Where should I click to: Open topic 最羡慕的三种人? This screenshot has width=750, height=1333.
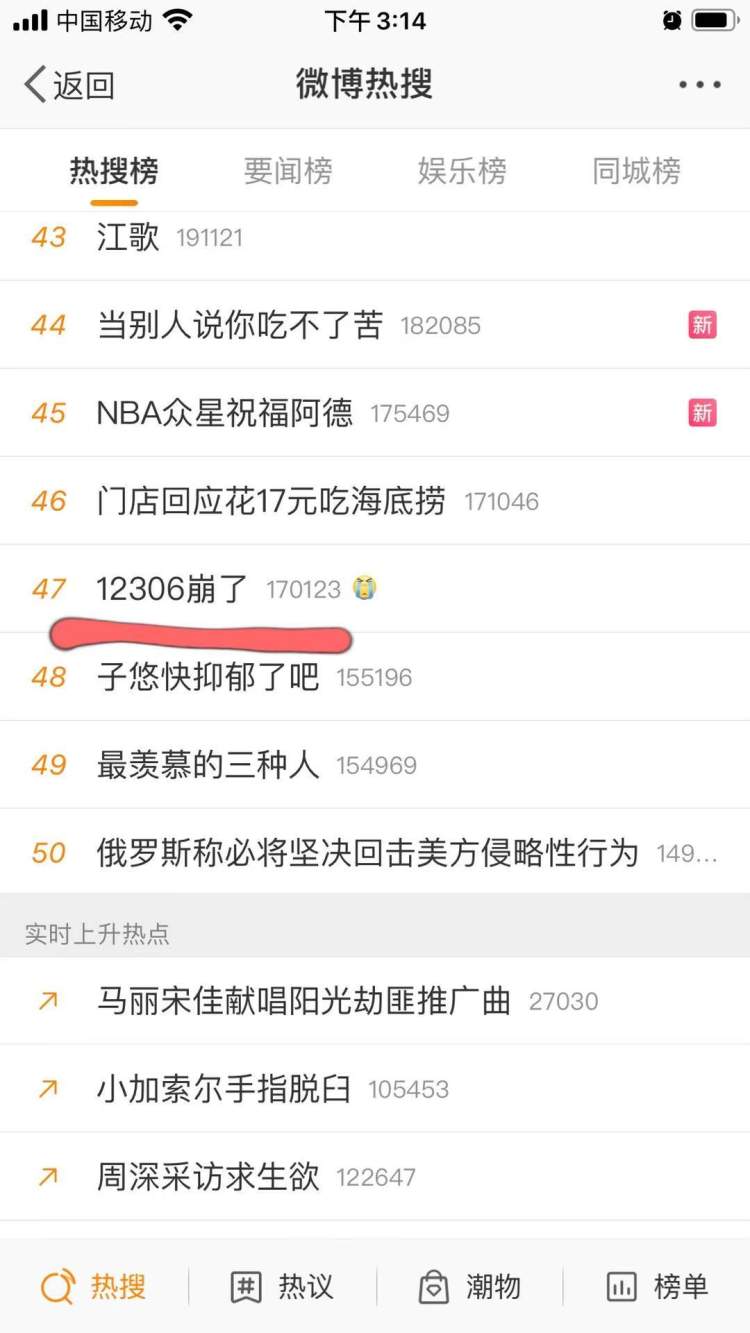pos(375,765)
